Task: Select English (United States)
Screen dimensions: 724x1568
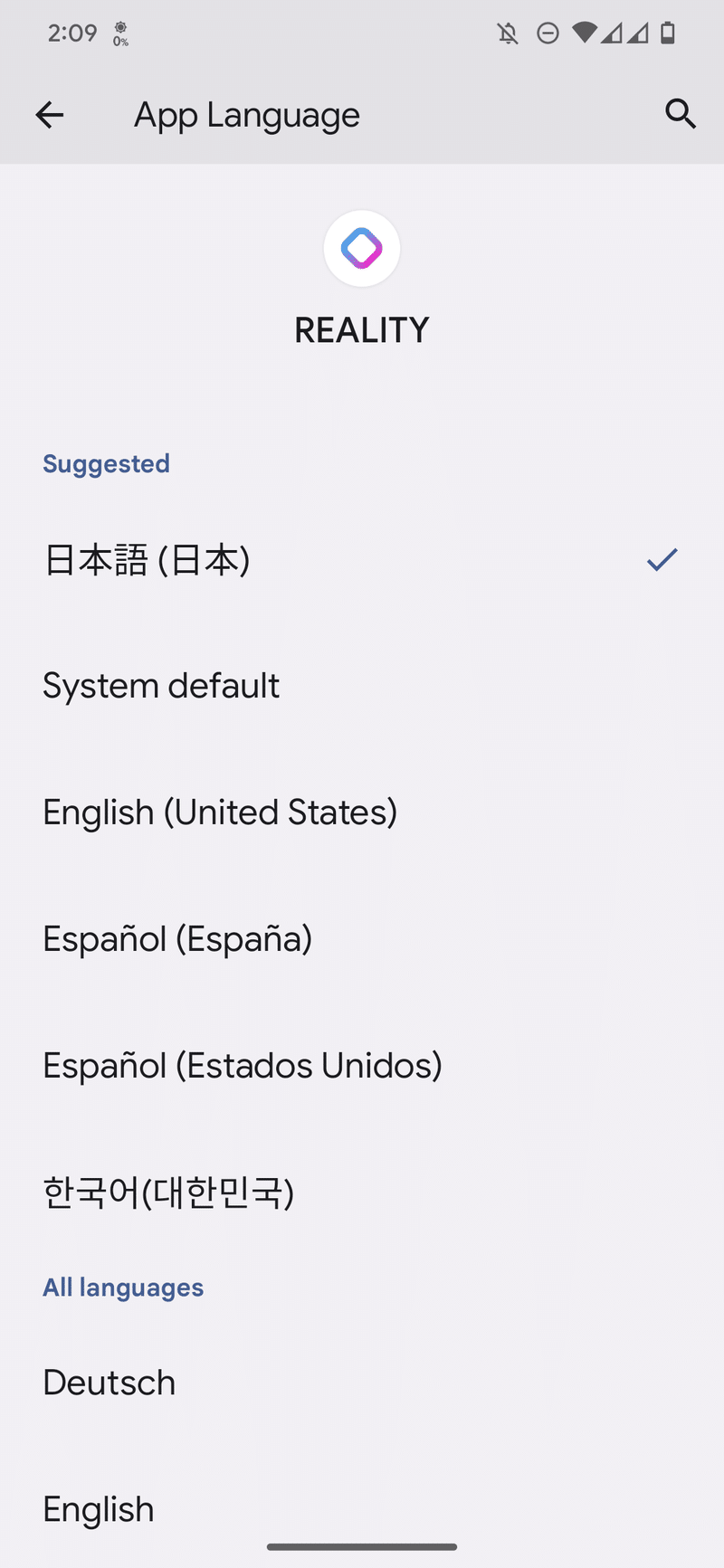Action: [x=362, y=813]
